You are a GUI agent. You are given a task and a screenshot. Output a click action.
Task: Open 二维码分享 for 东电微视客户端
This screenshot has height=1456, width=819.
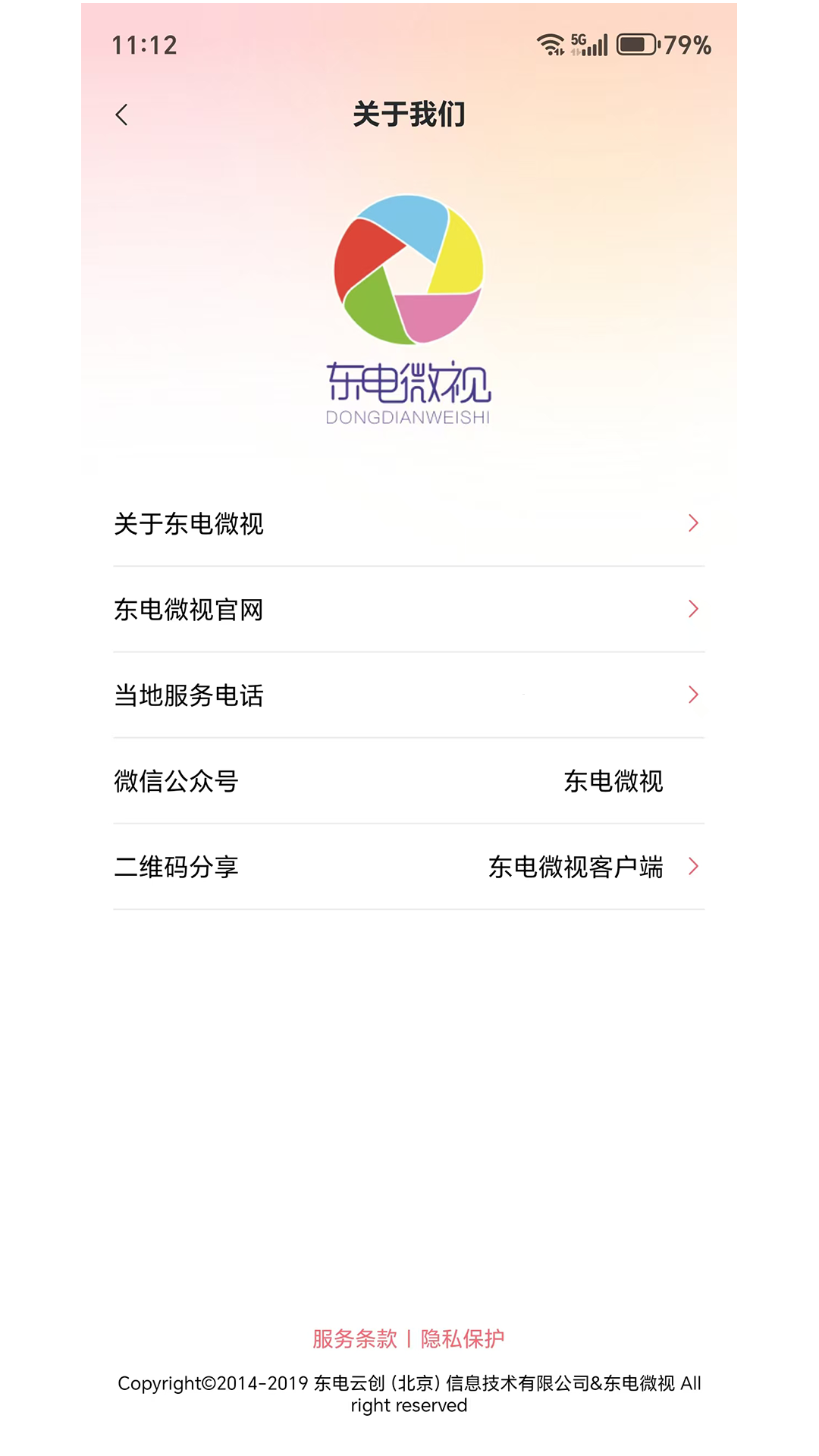(x=379, y=868)
